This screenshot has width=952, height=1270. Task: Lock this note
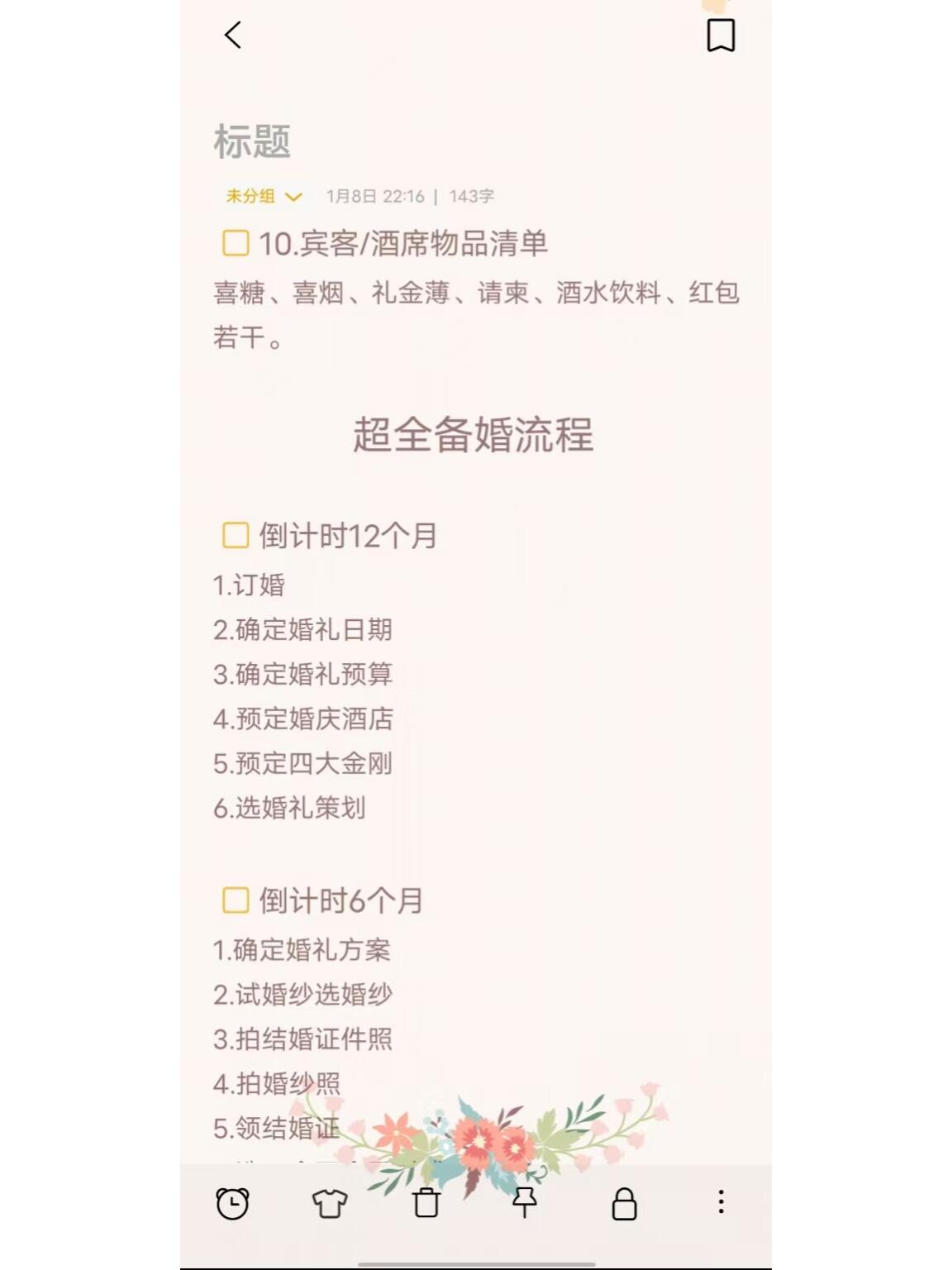pyautogui.click(x=624, y=1204)
